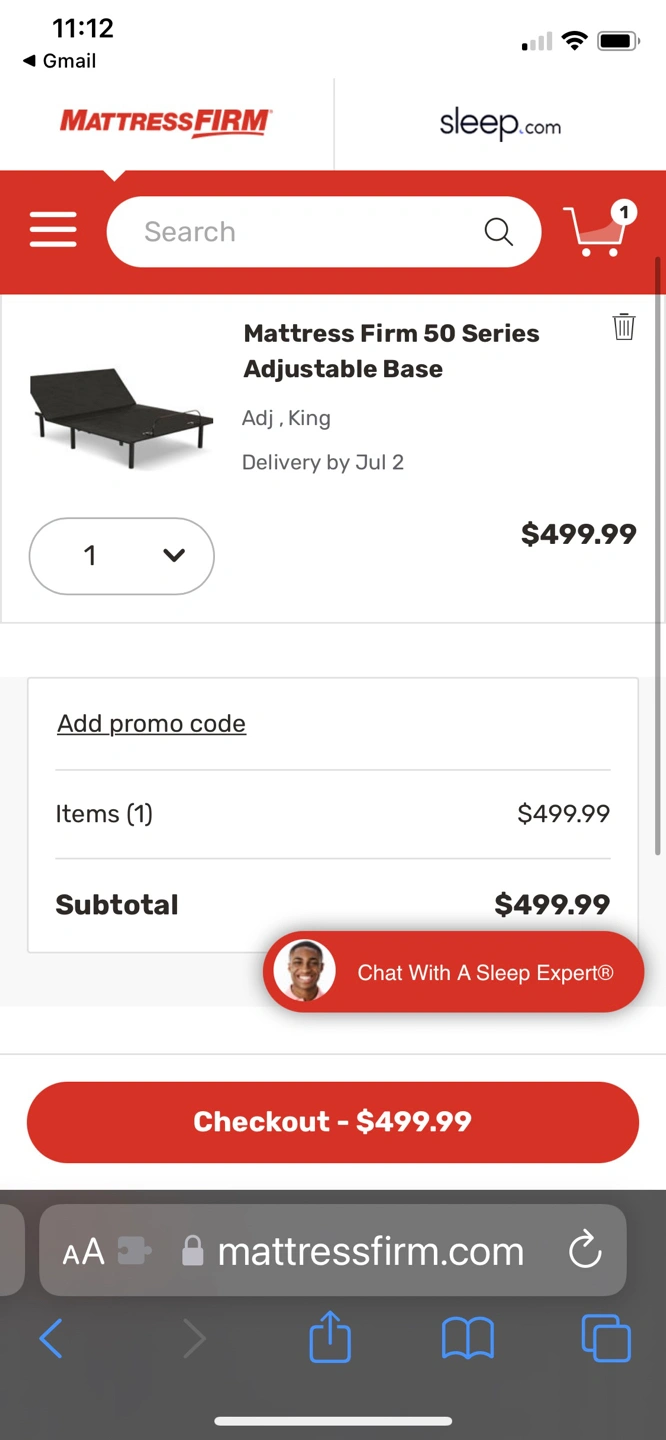
Task: Open the quantity dropdown
Action: coord(122,556)
